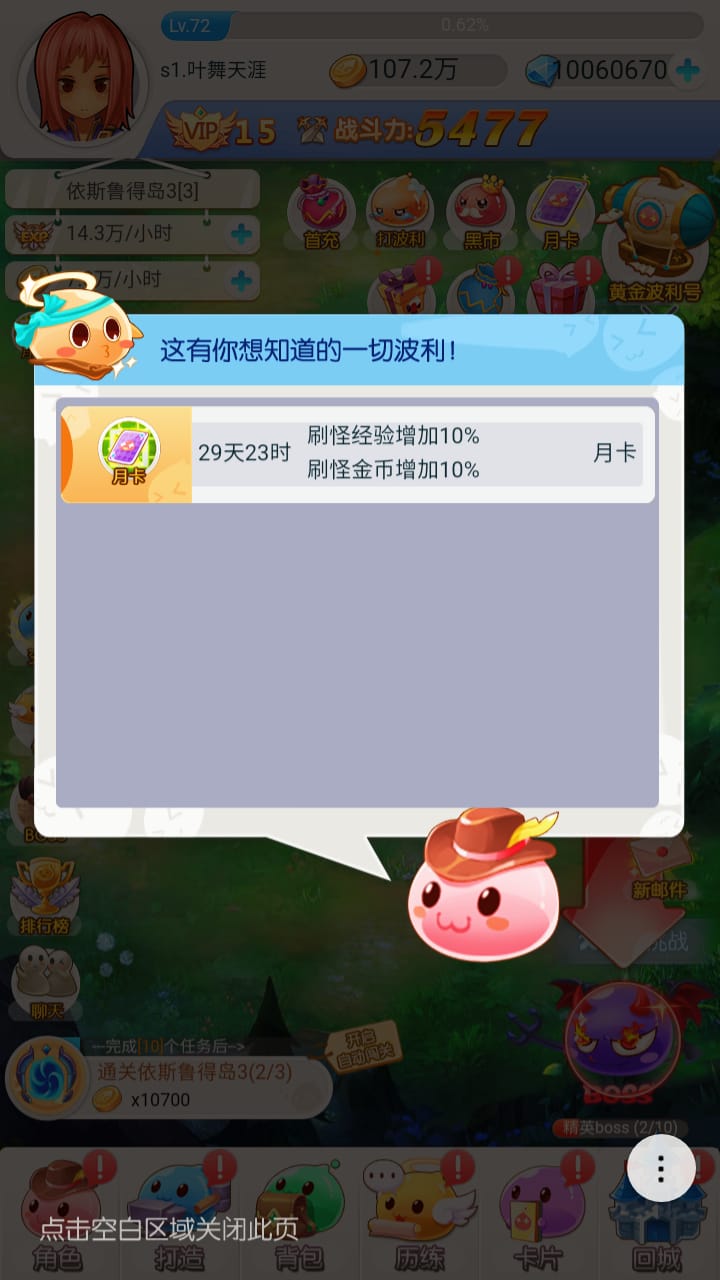This screenshot has width=720, height=1280.
Task: Tap the 开启自动闯关 sign
Action: point(360,1045)
